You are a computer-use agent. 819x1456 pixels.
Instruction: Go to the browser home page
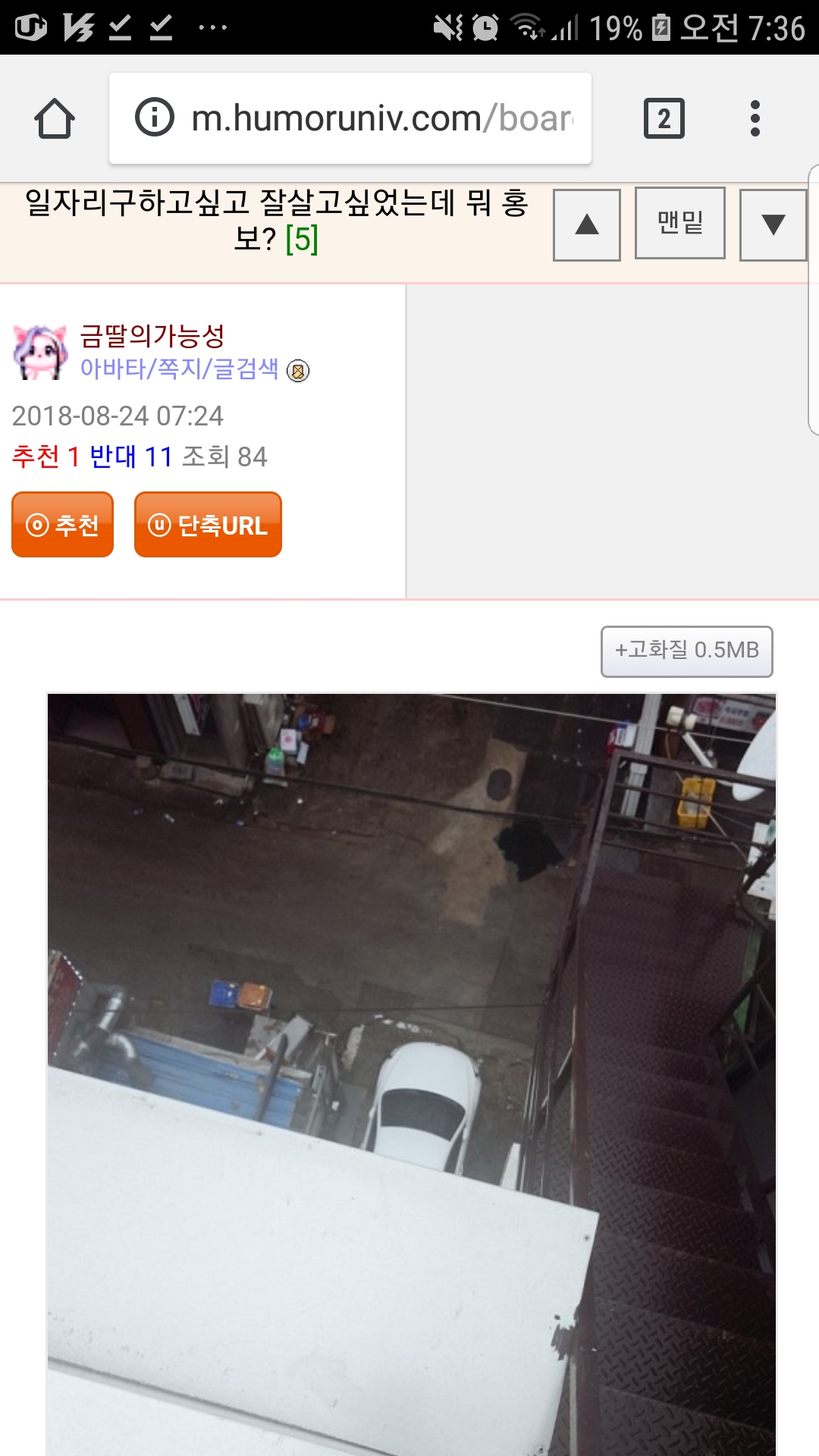point(55,119)
